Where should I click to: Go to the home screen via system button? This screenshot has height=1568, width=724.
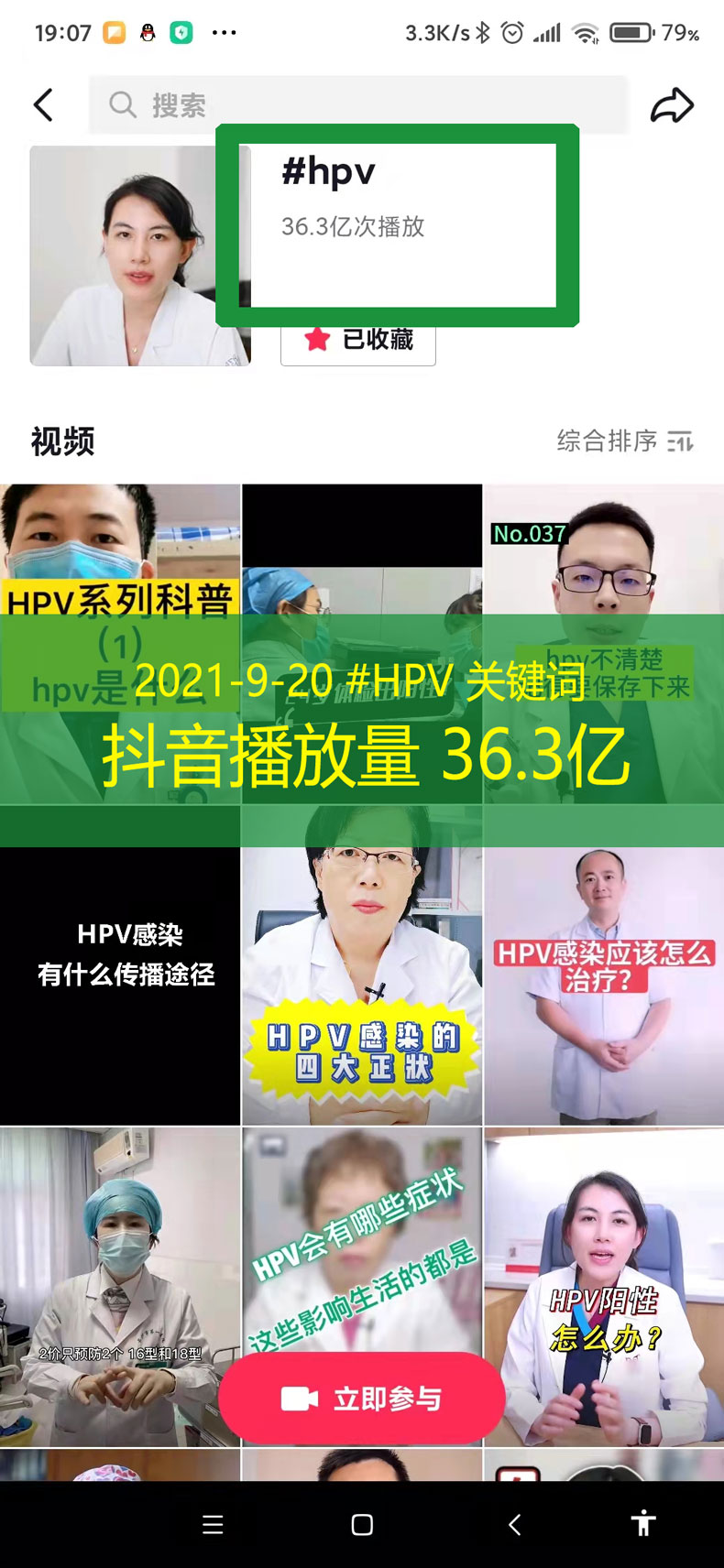pyautogui.click(x=362, y=1525)
